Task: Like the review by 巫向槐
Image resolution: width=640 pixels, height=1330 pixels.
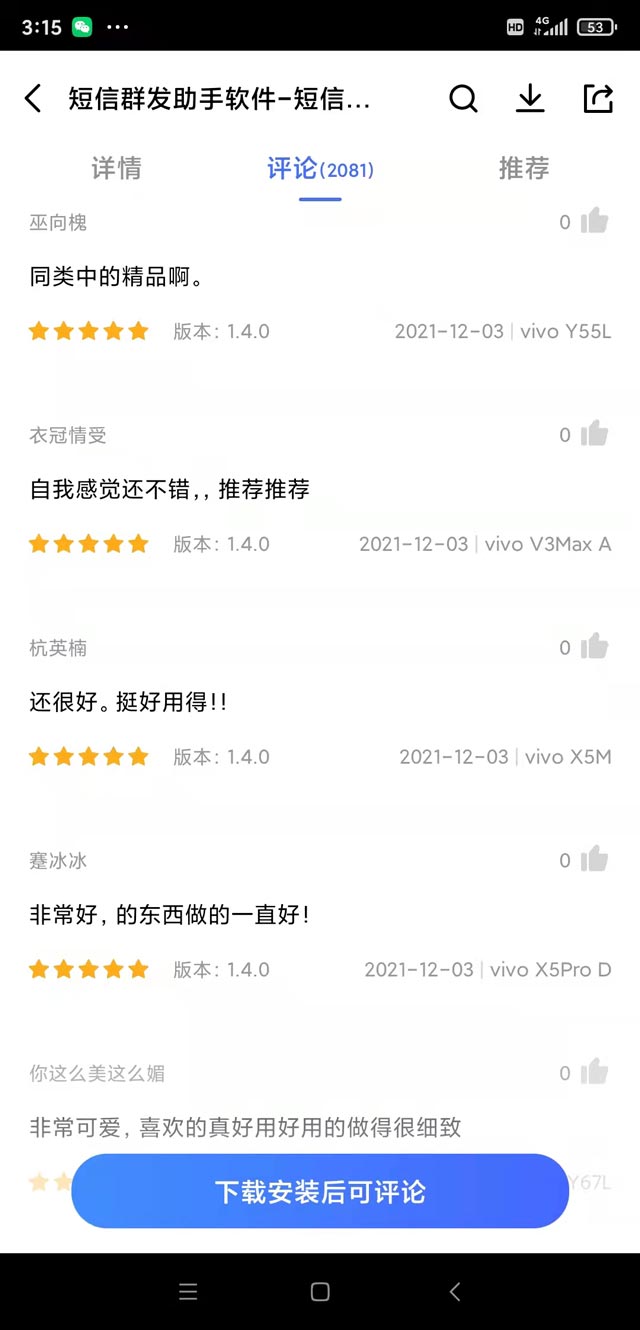Action: coord(594,221)
